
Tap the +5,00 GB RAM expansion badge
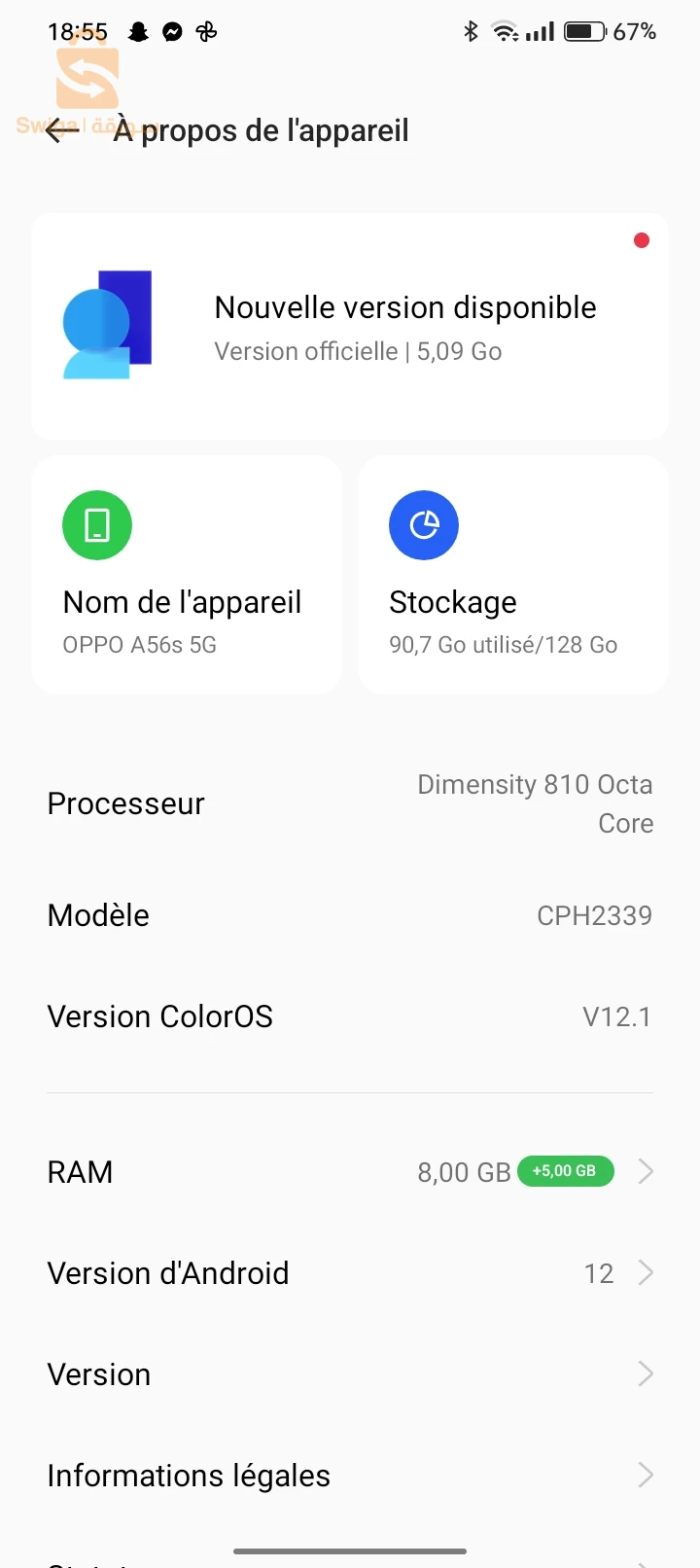pos(566,1171)
